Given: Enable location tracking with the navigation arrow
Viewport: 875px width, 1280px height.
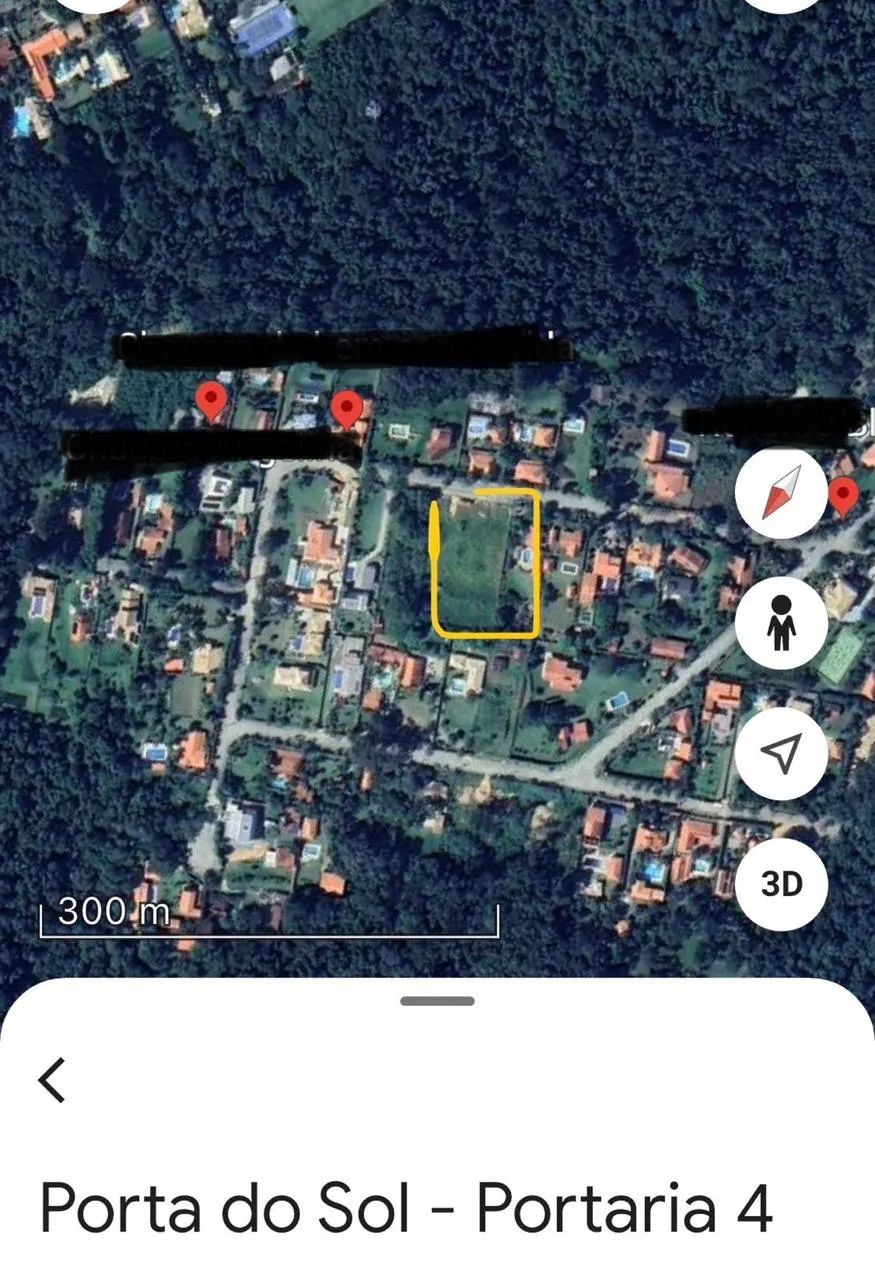Looking at the screenshot, I should click(782, 754).
